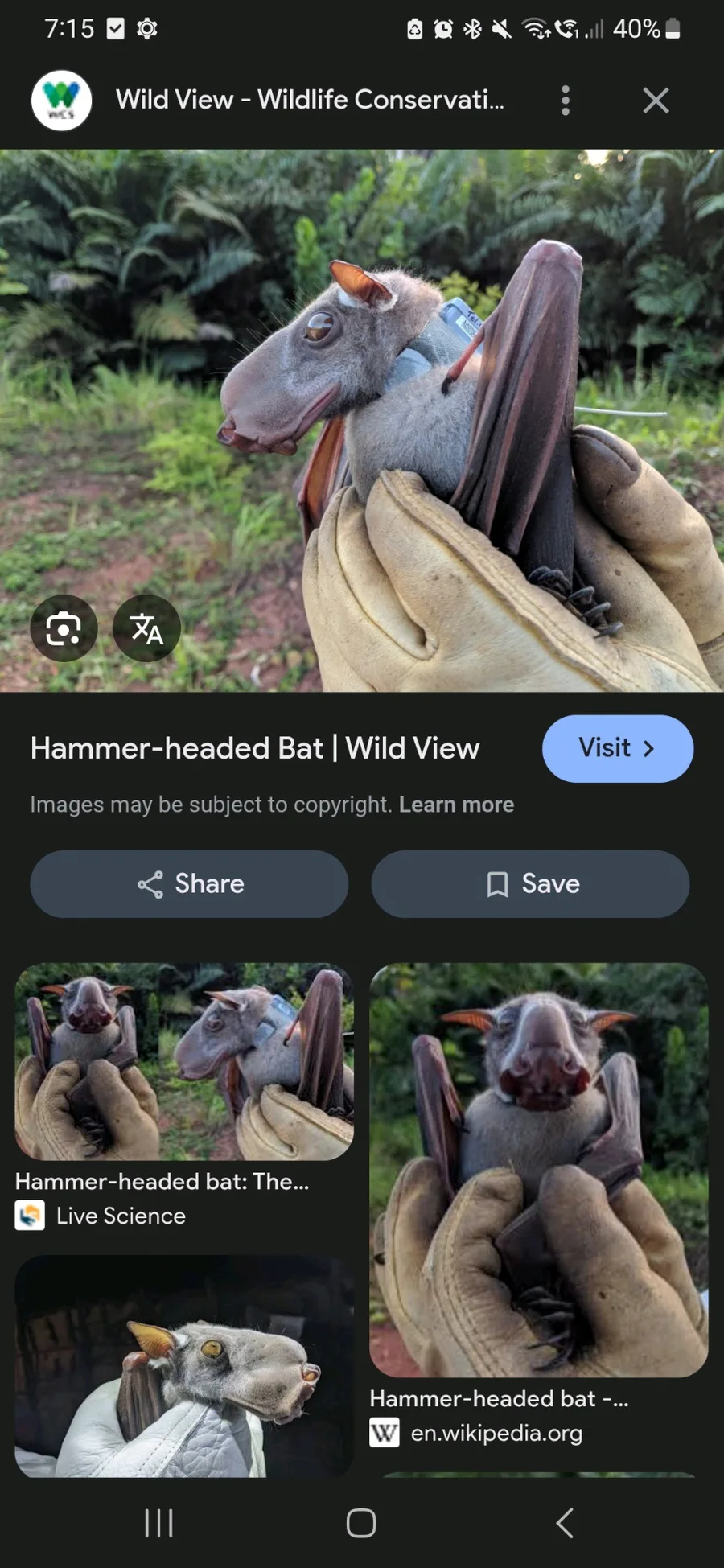The height and width of the screenshot is (1568, 724).
Task: Open the Learn more copyright link
Action: click(x=456, y=805)
